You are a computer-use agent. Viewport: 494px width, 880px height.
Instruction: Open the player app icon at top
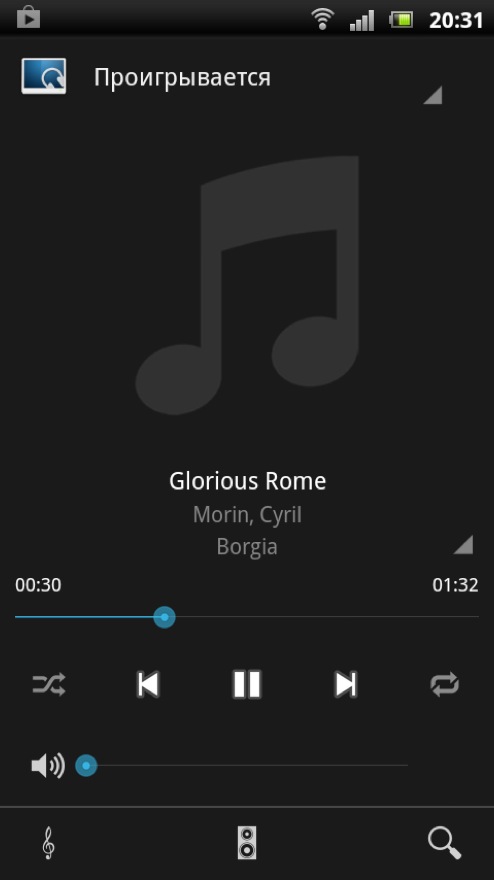(44, 76)
